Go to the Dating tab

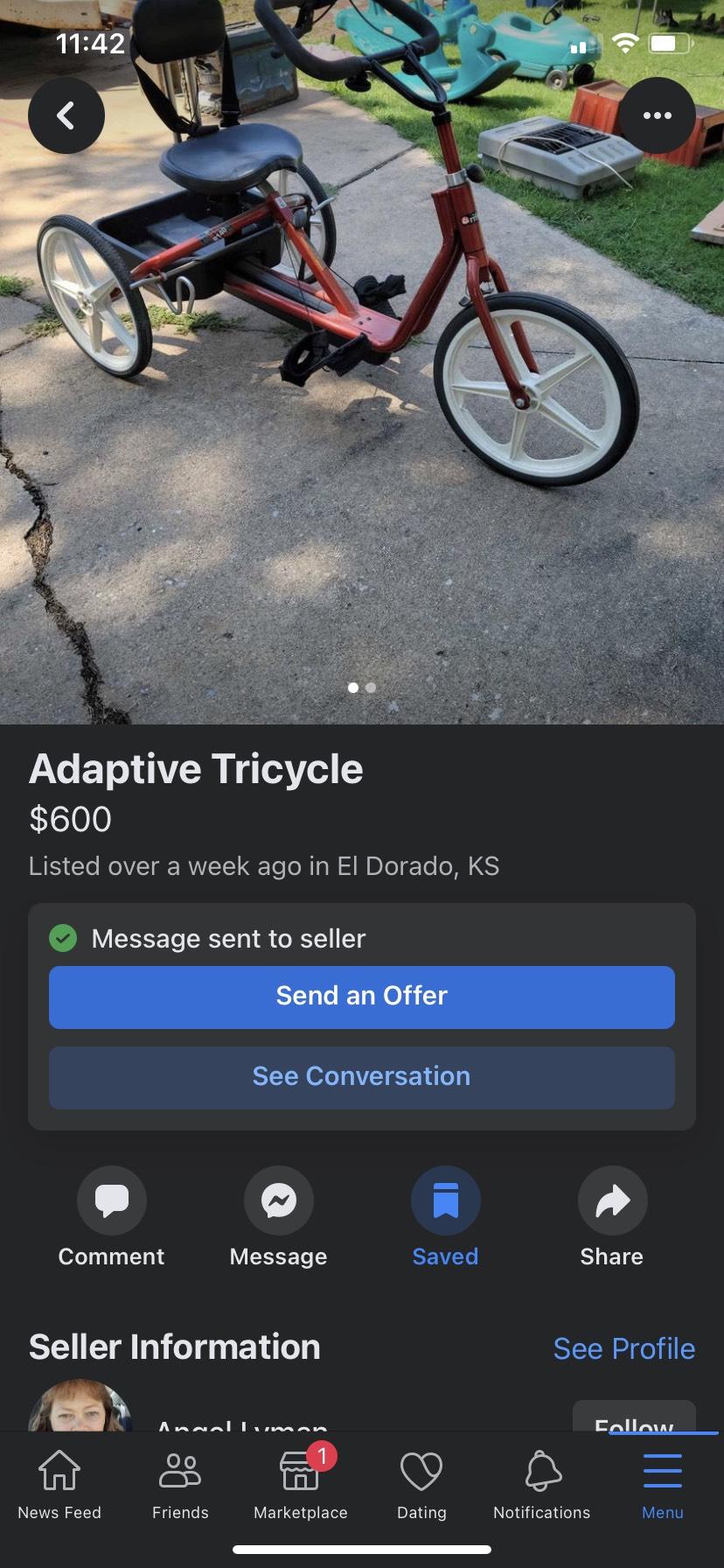coord(421,1486)
